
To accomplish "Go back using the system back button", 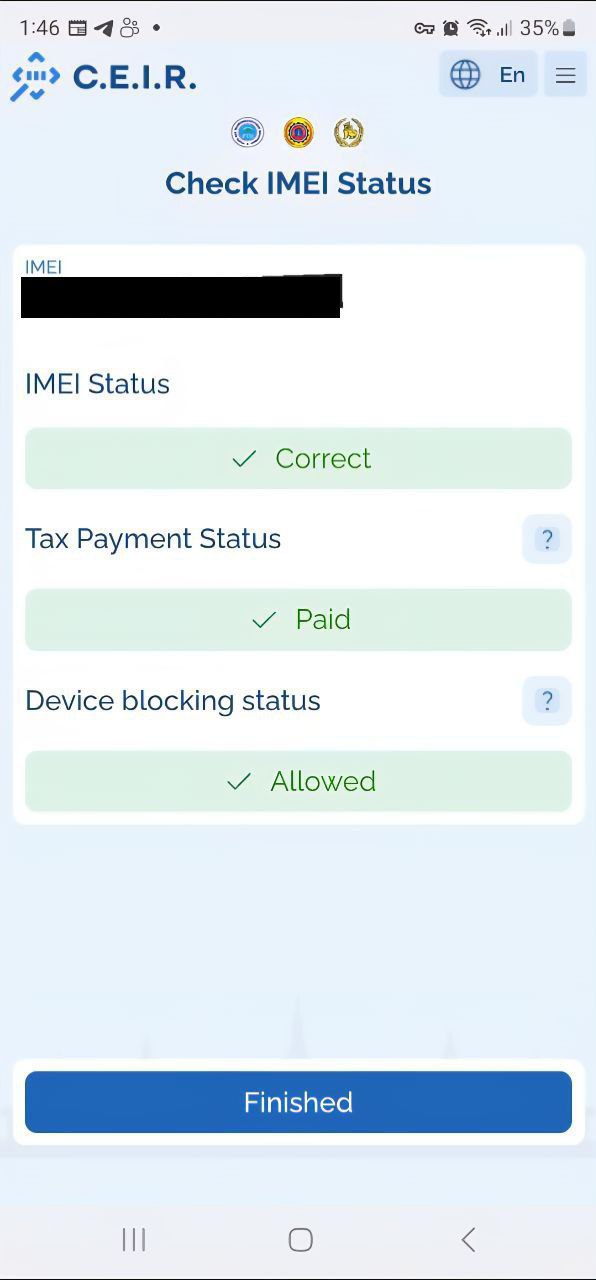I will [468, 1240].
